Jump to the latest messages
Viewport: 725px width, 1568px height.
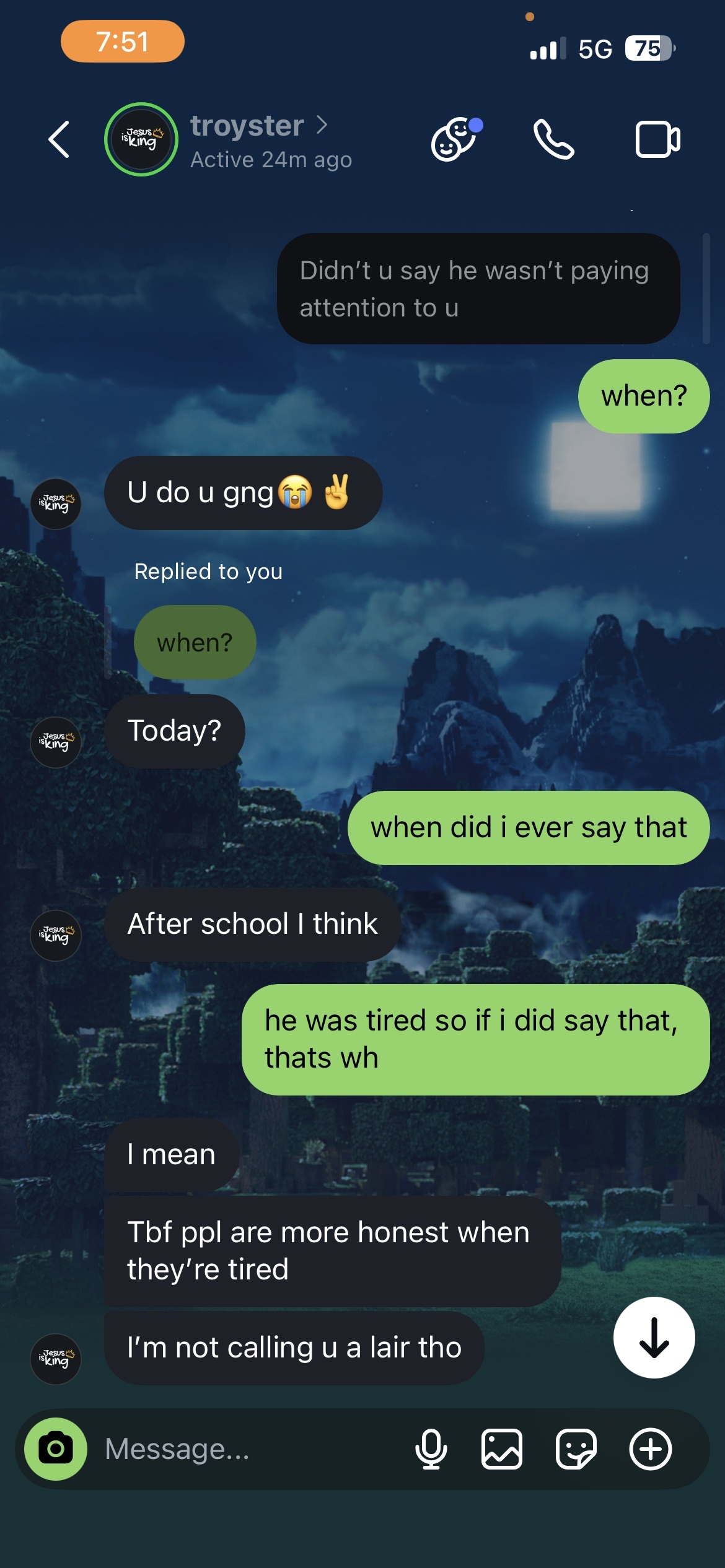click(x=654, y=1338)
